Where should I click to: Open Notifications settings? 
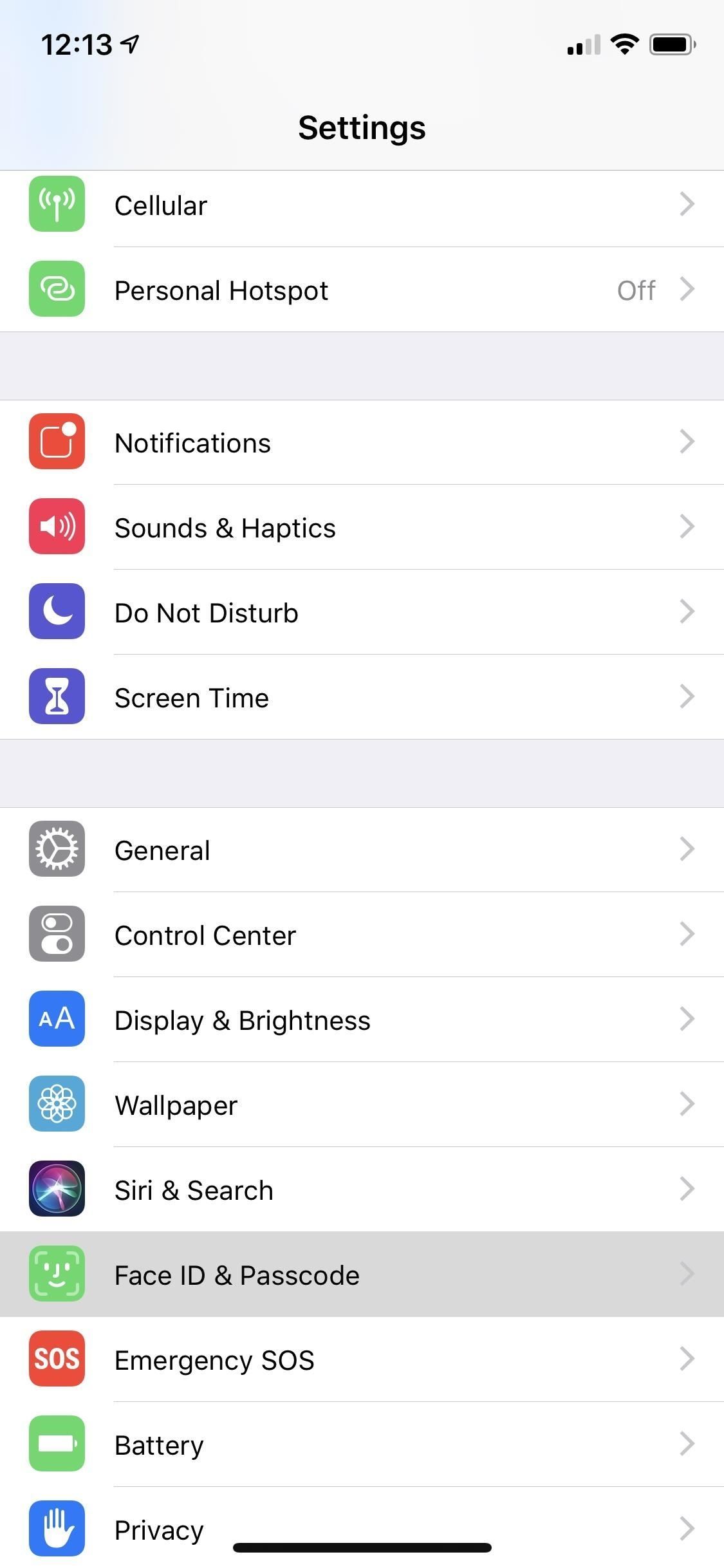click(360, 442)
